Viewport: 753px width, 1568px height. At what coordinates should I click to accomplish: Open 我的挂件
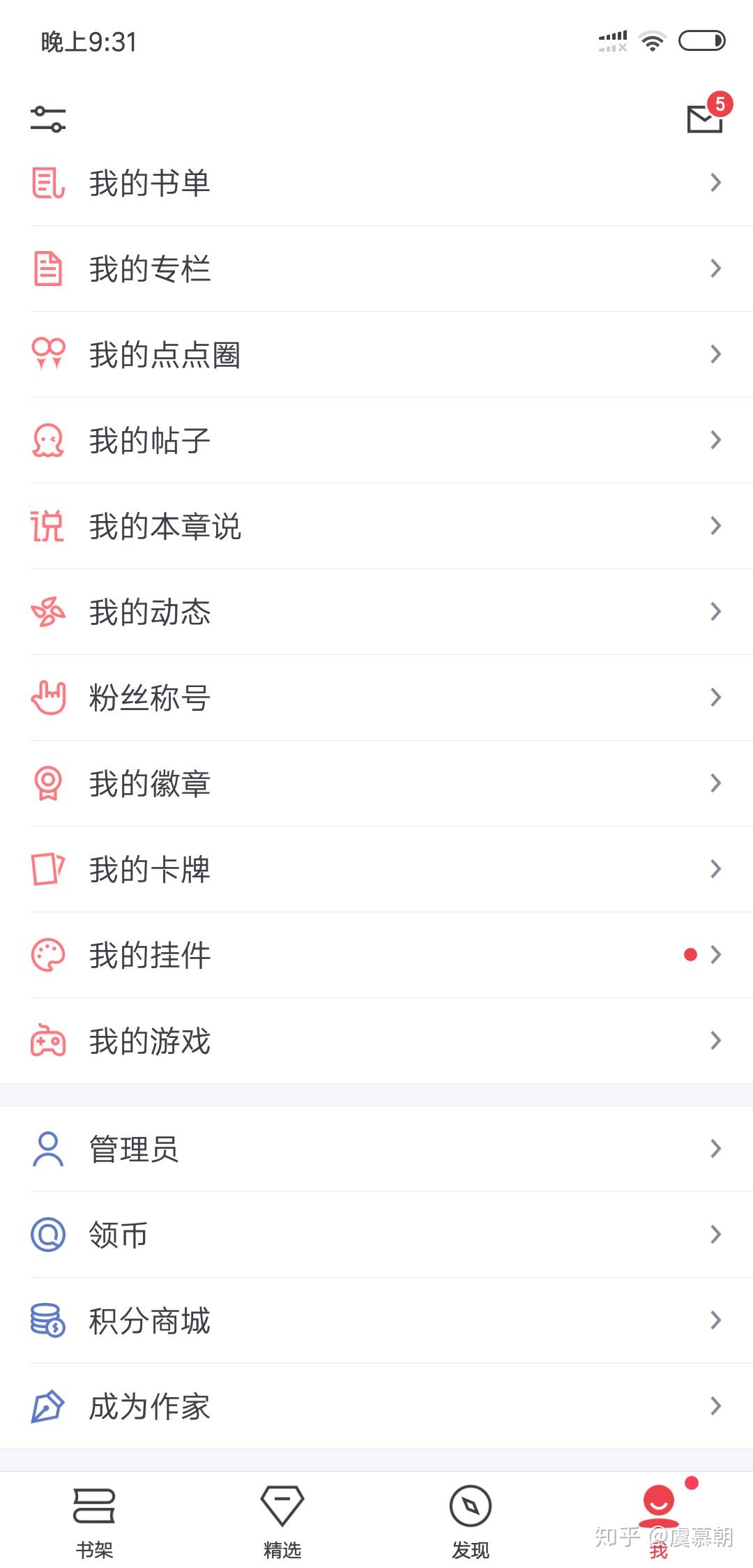pos(376,956)
